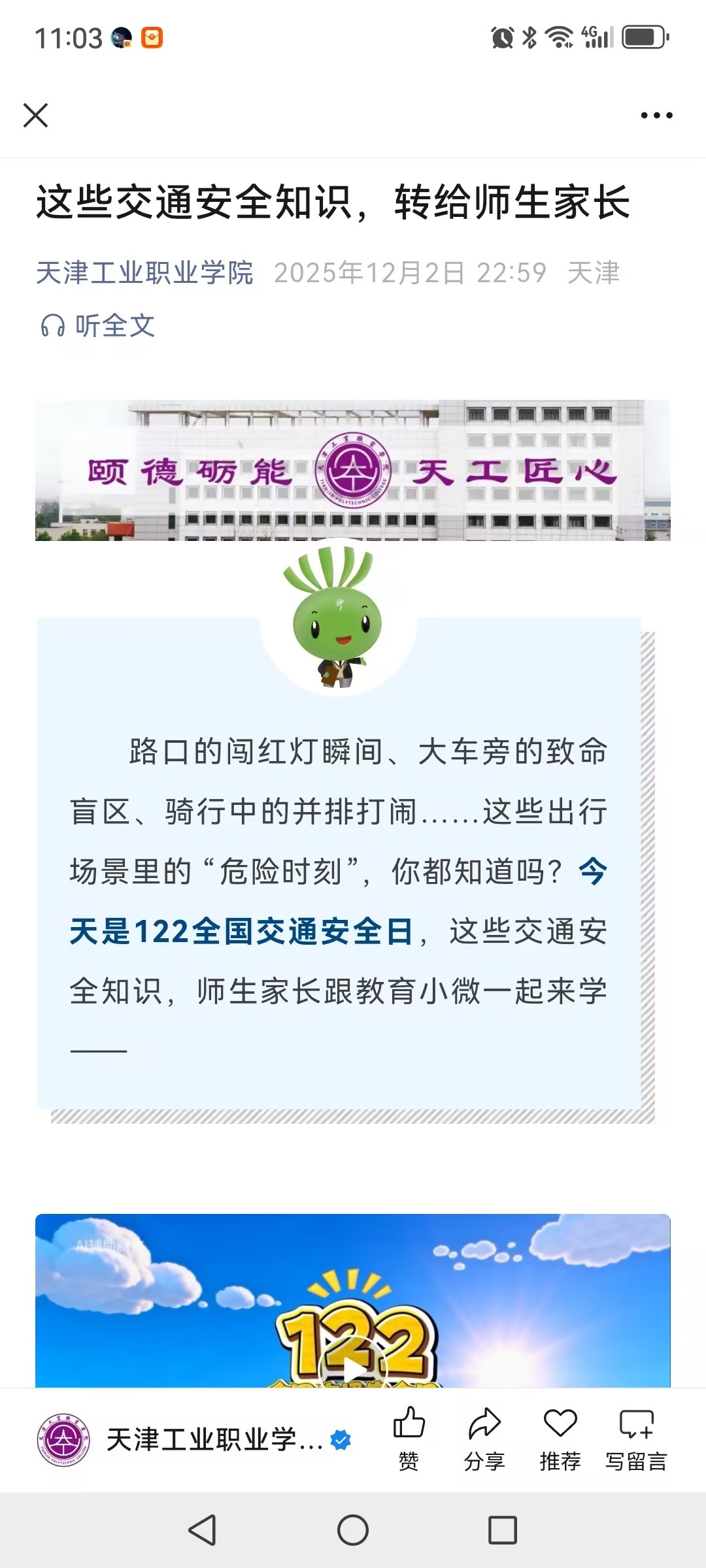Viewport: 706px width, 1568px height.
Task: Open 天津工业职业学院 account link under title
Action: 144,273
